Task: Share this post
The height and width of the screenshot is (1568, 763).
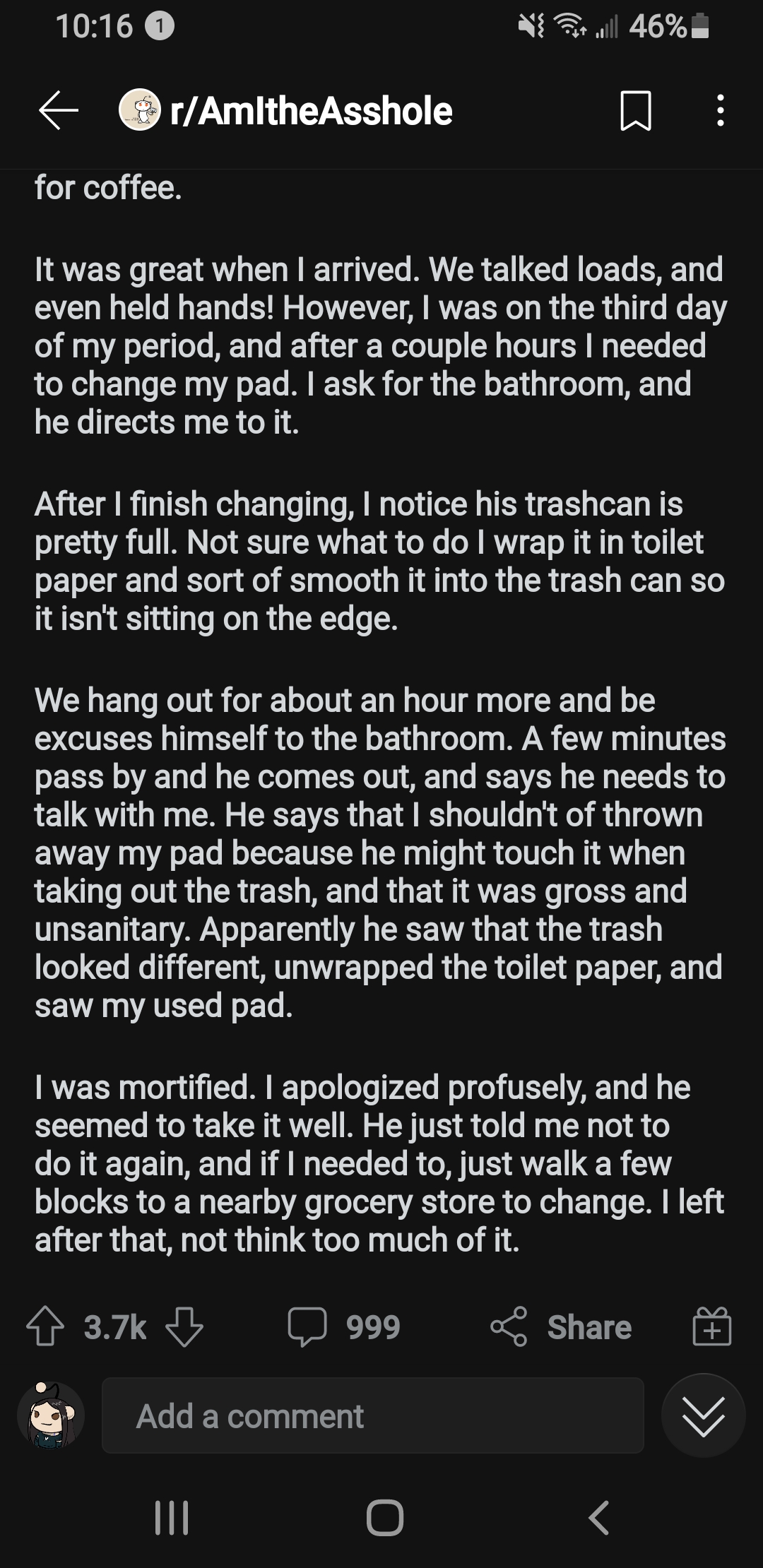Action: [562, 1326]
